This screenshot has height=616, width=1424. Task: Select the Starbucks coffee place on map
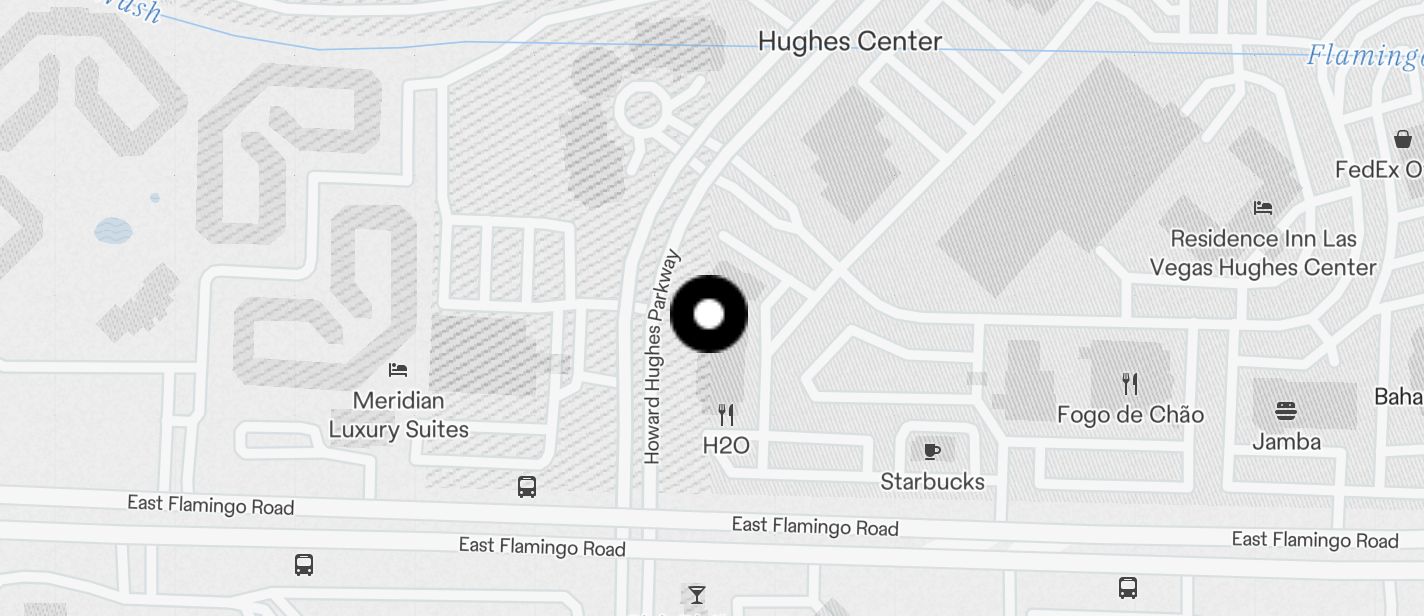click(932, 452)
